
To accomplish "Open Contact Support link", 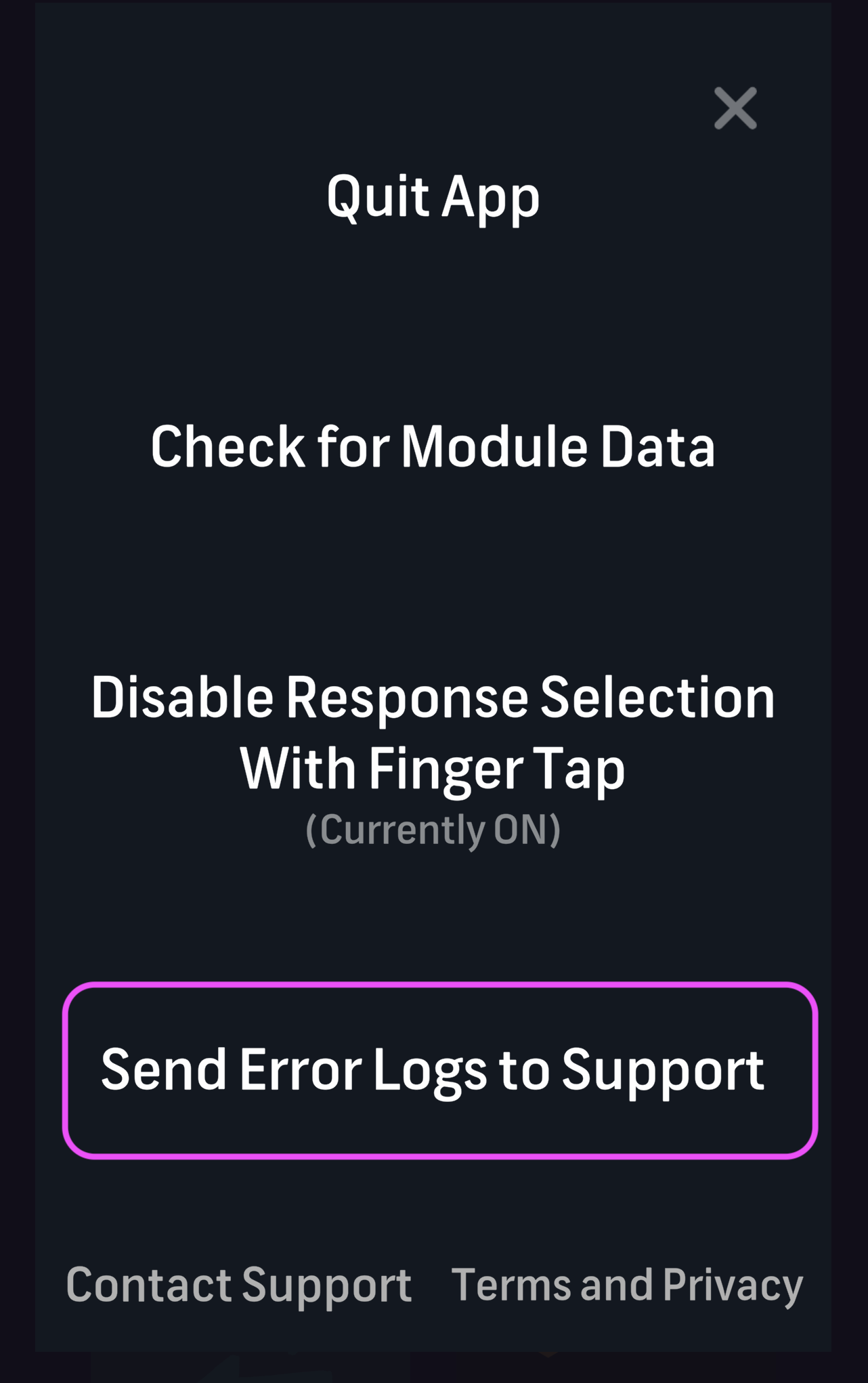I will (239, 1285).
